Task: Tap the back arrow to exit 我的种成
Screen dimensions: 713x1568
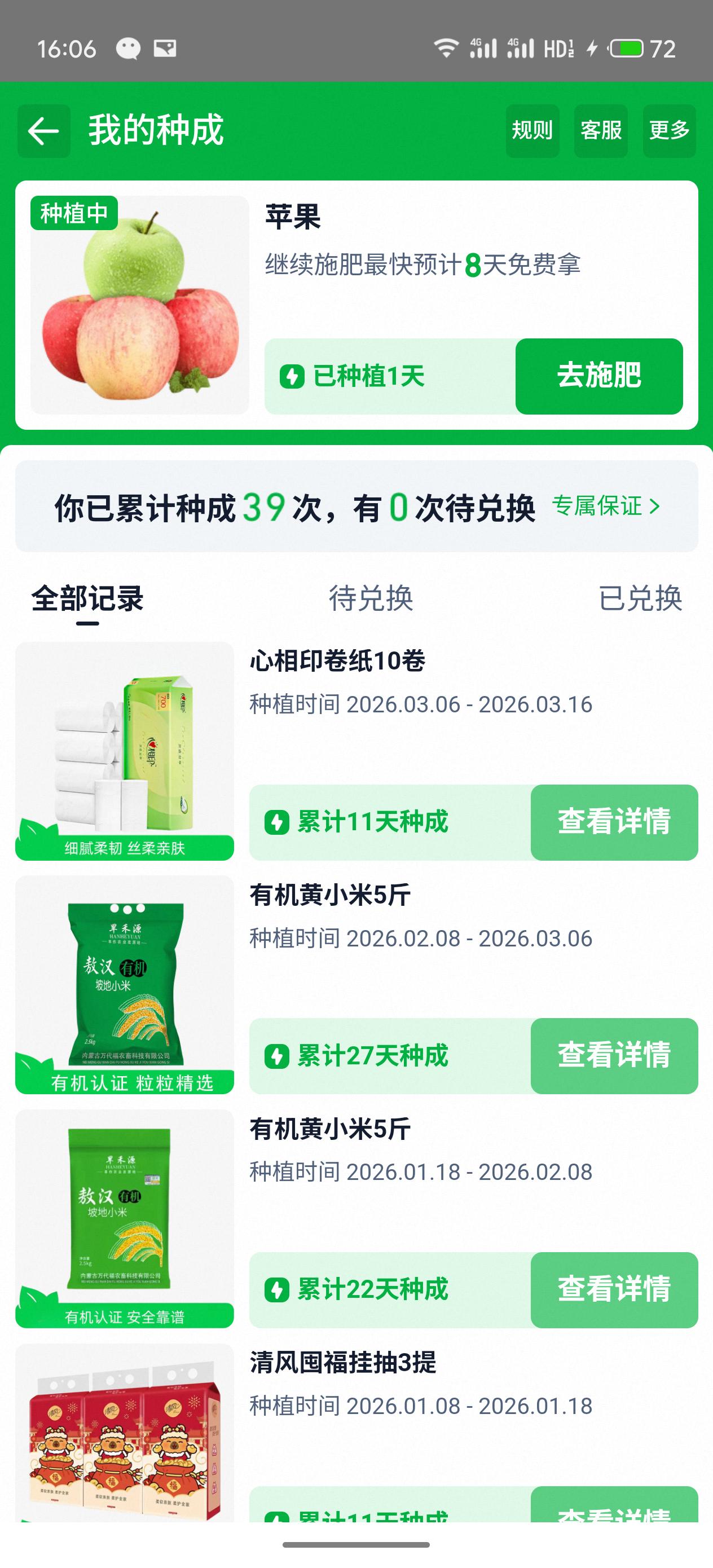Action: click(43, 131)
